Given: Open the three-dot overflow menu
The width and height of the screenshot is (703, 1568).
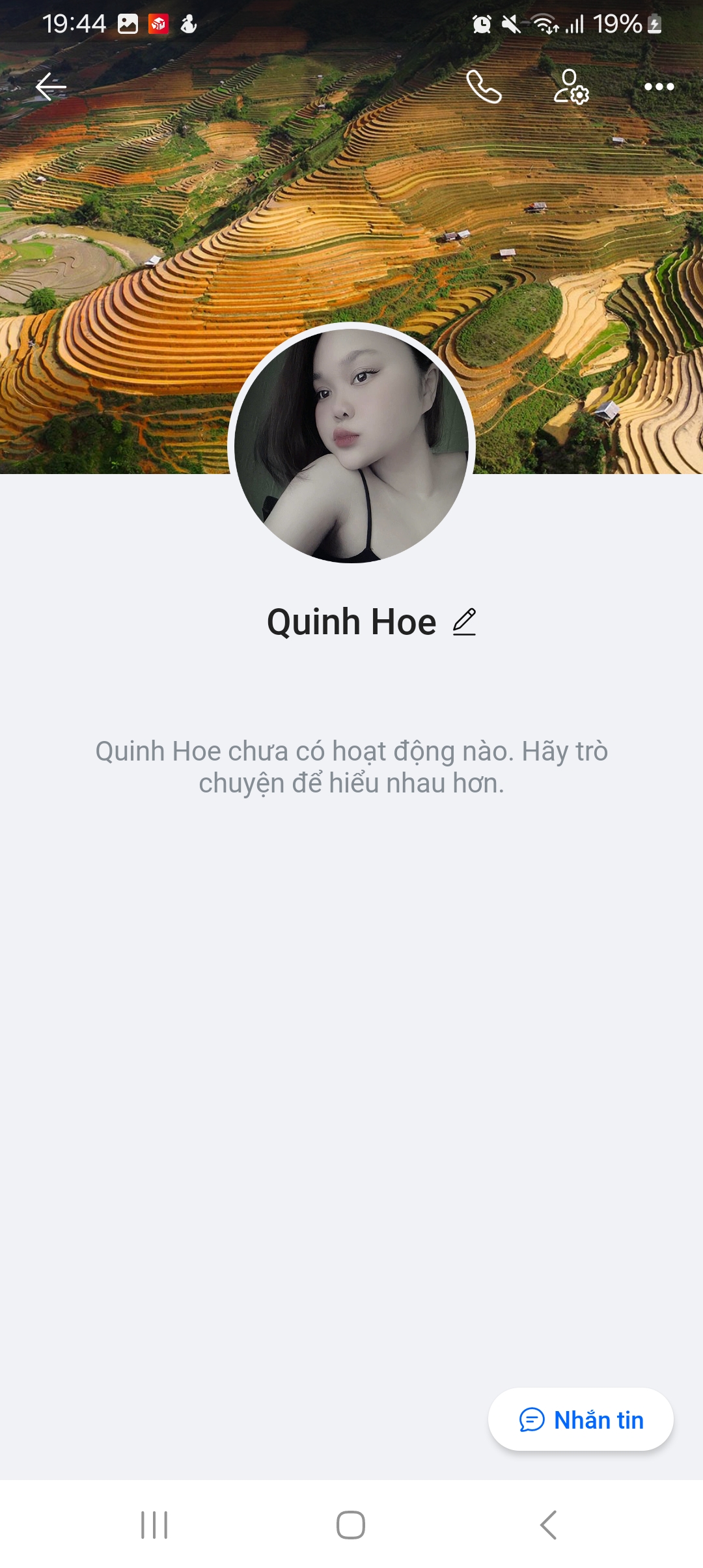Looking at the screenshot, I should (x=659, y=87).
